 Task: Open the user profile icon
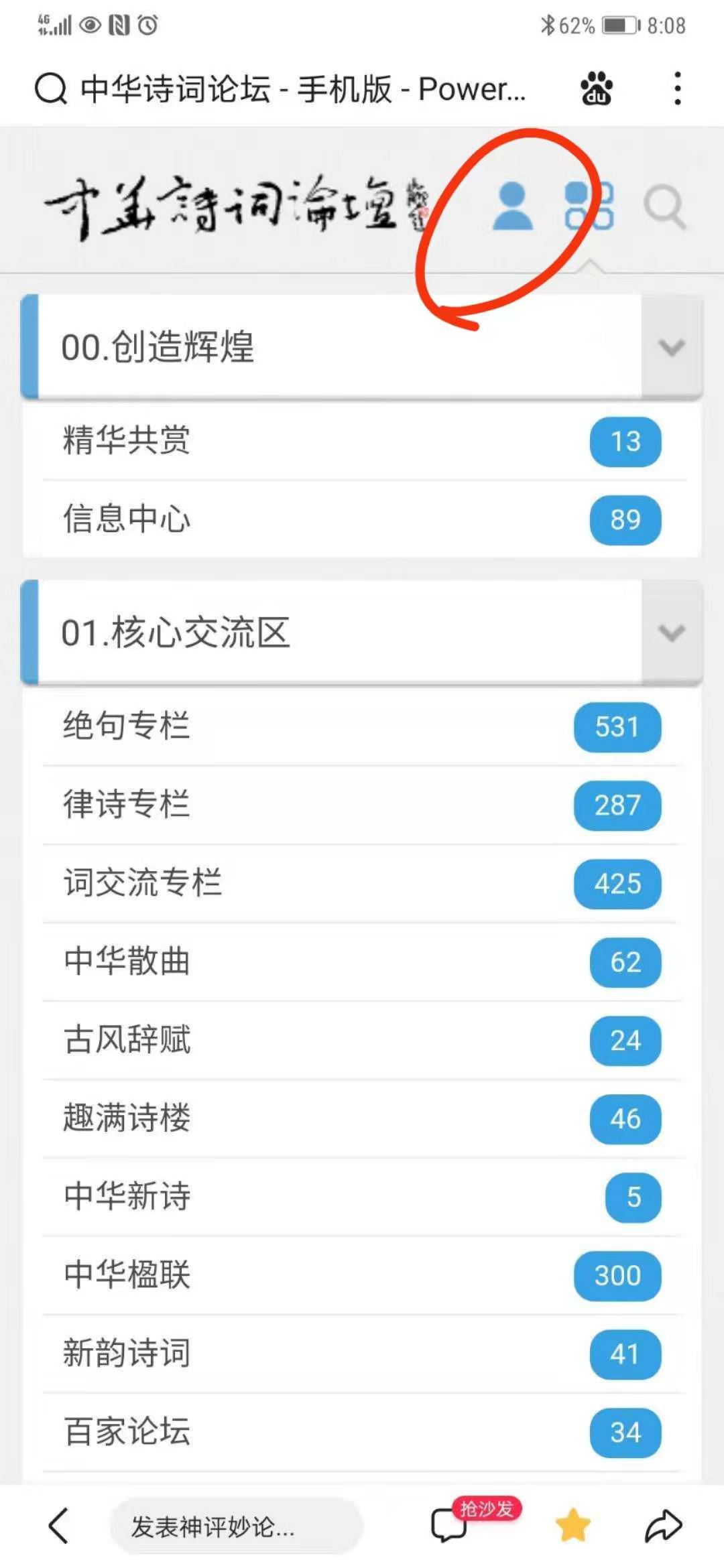tap(513, 206)
